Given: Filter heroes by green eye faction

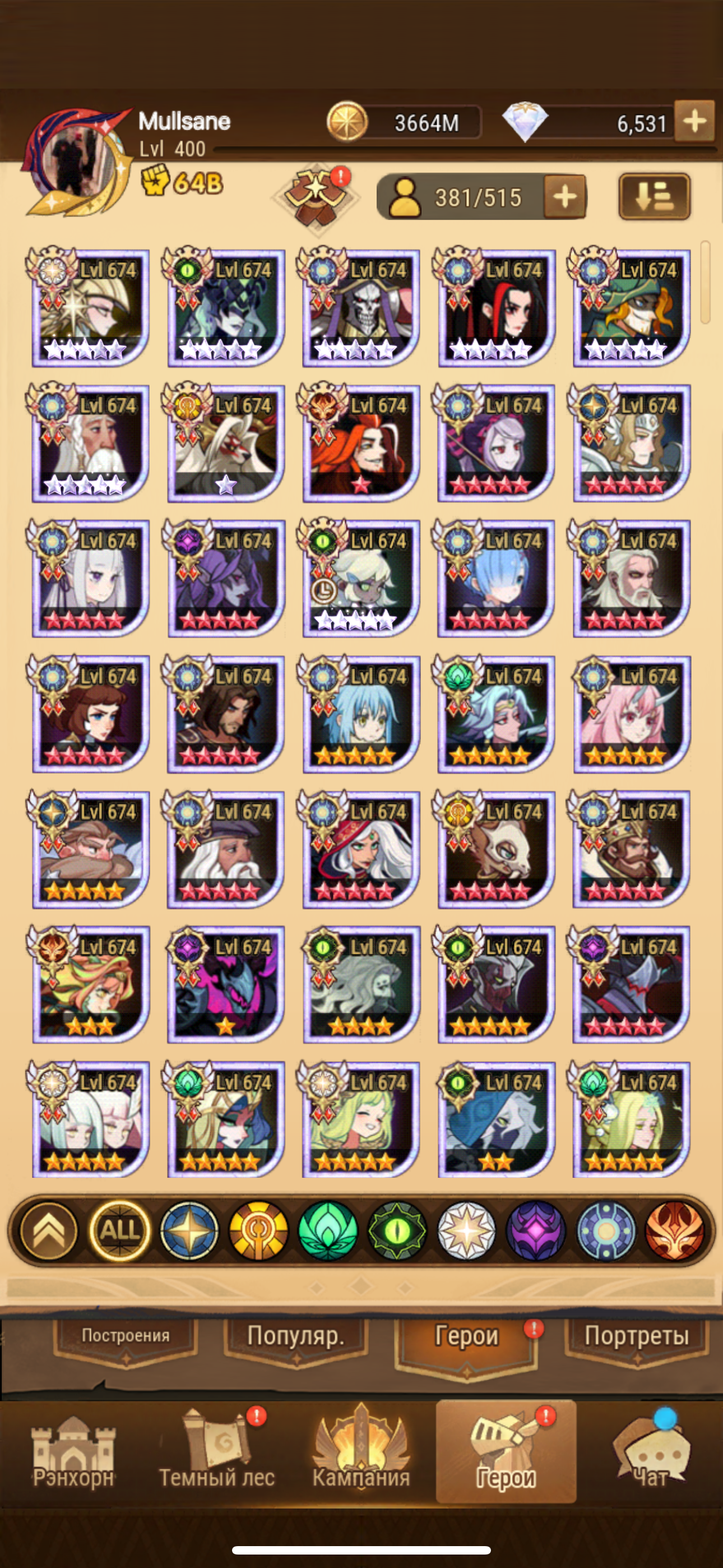Looking at the screenshot, I should point(397,1231).
